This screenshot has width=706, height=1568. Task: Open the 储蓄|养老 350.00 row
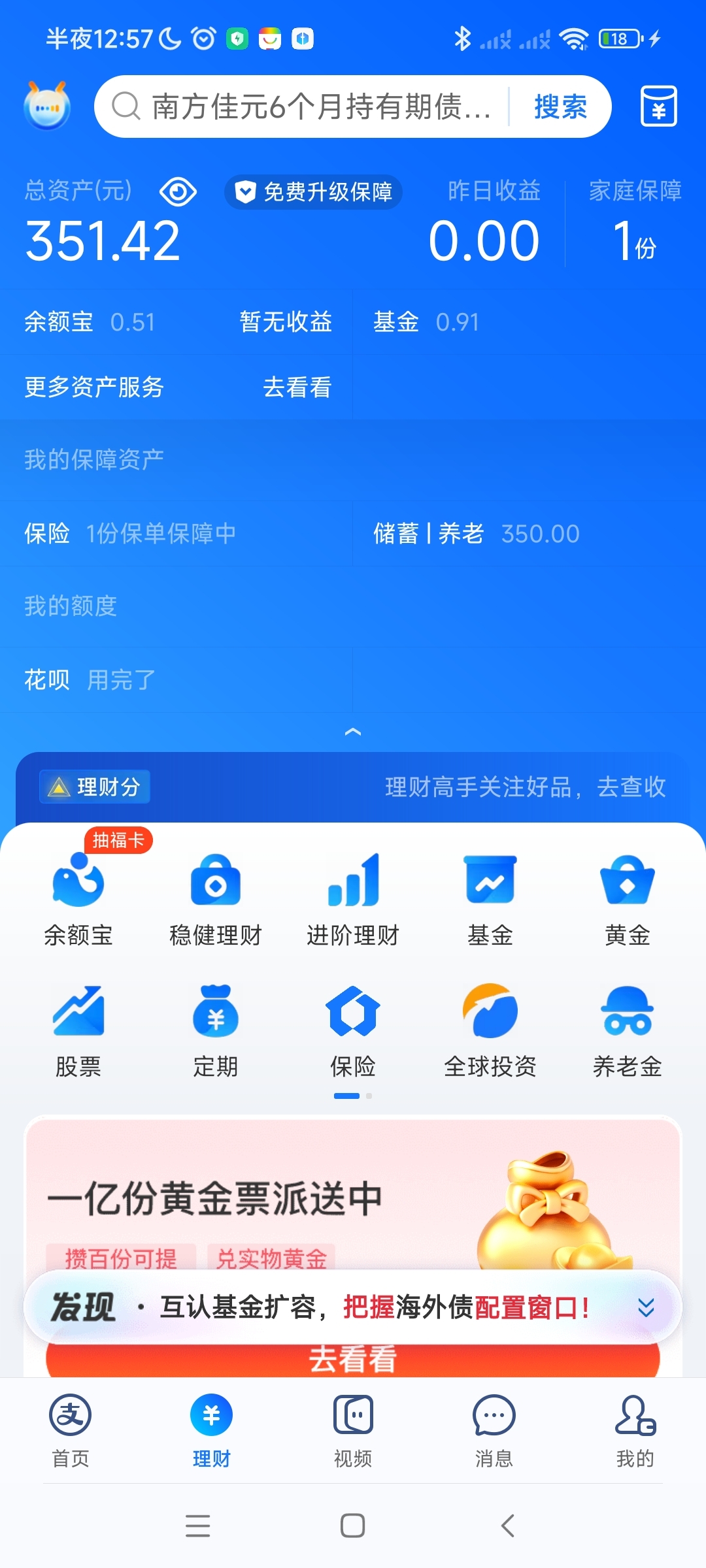coord(476,534)
